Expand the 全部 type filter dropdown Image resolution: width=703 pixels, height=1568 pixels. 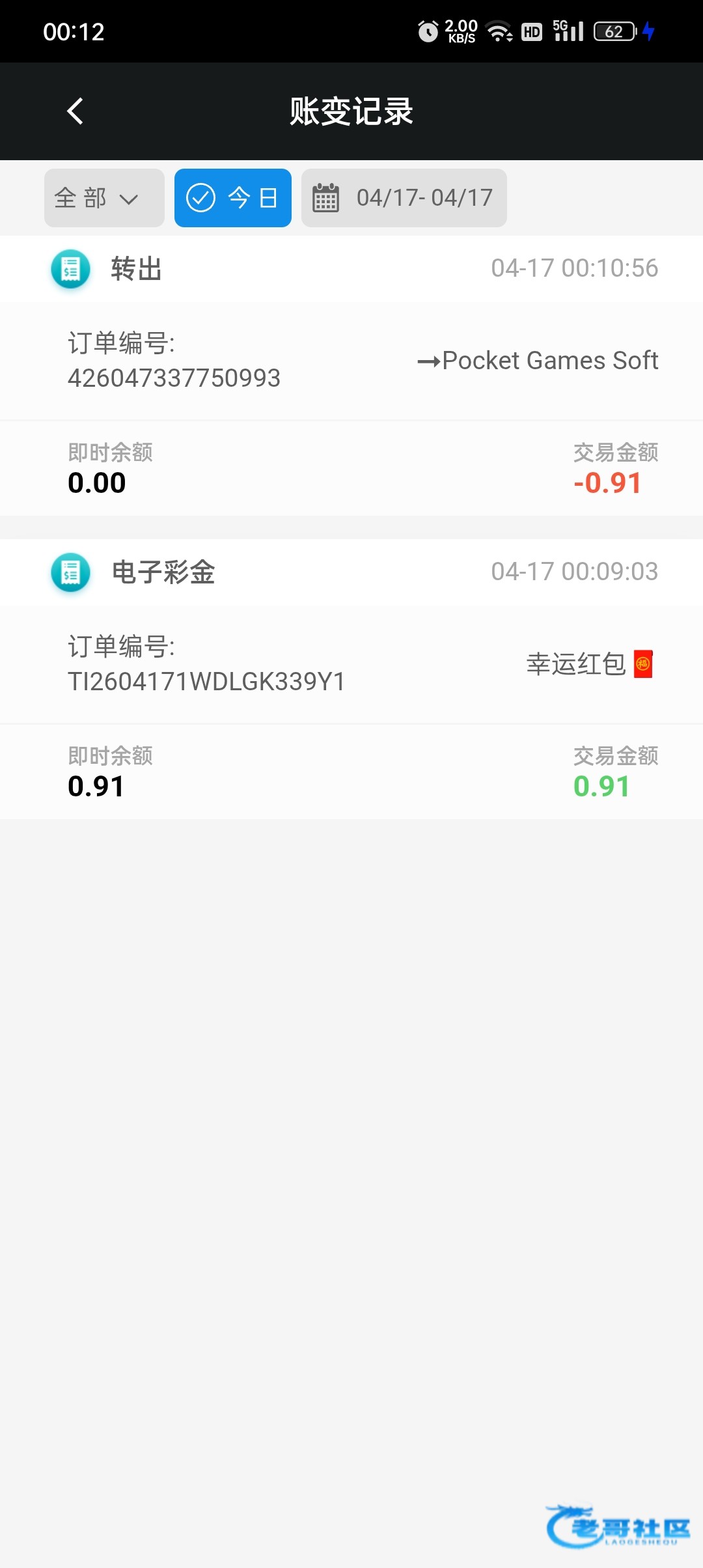pos(104,198)
